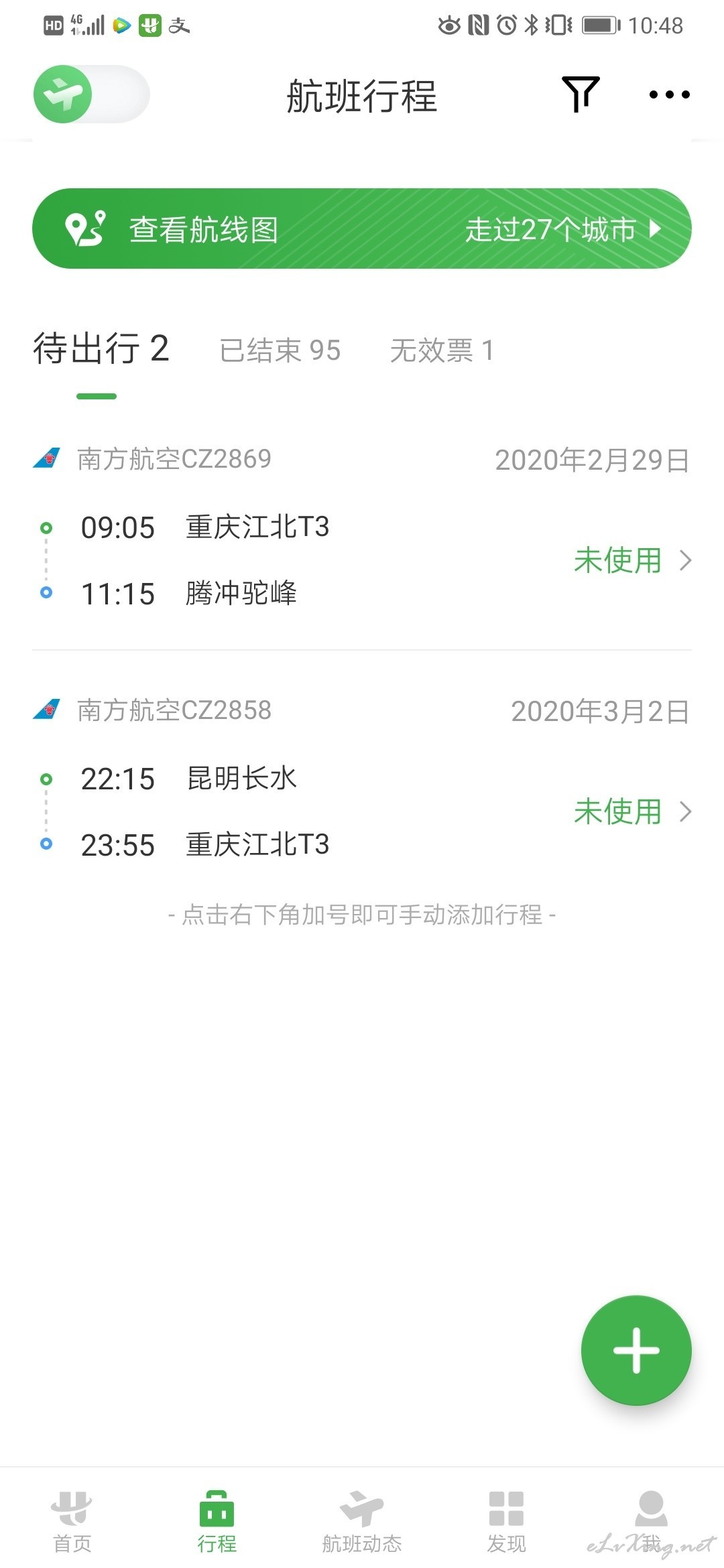Open the three-dot overflow menu
724x1568 pixels.
[x=669, y=94]
